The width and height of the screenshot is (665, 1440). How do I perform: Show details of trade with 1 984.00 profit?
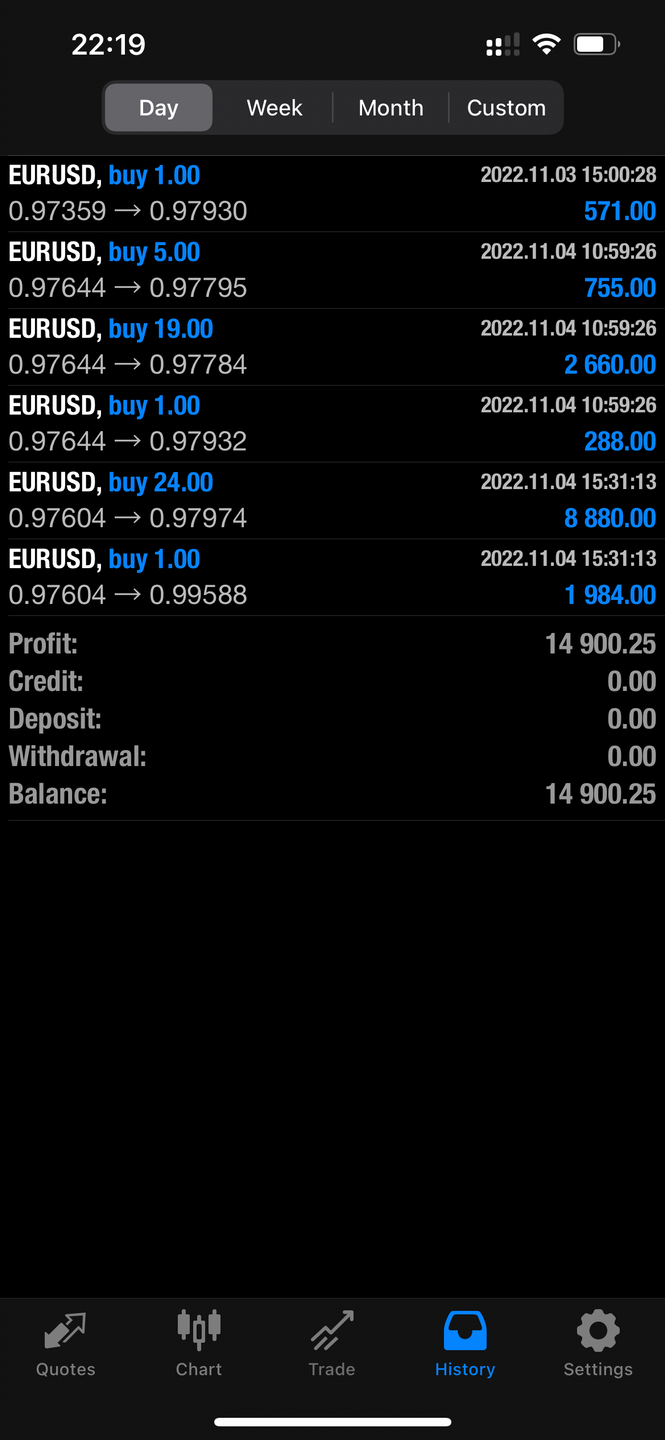[332, 577]
